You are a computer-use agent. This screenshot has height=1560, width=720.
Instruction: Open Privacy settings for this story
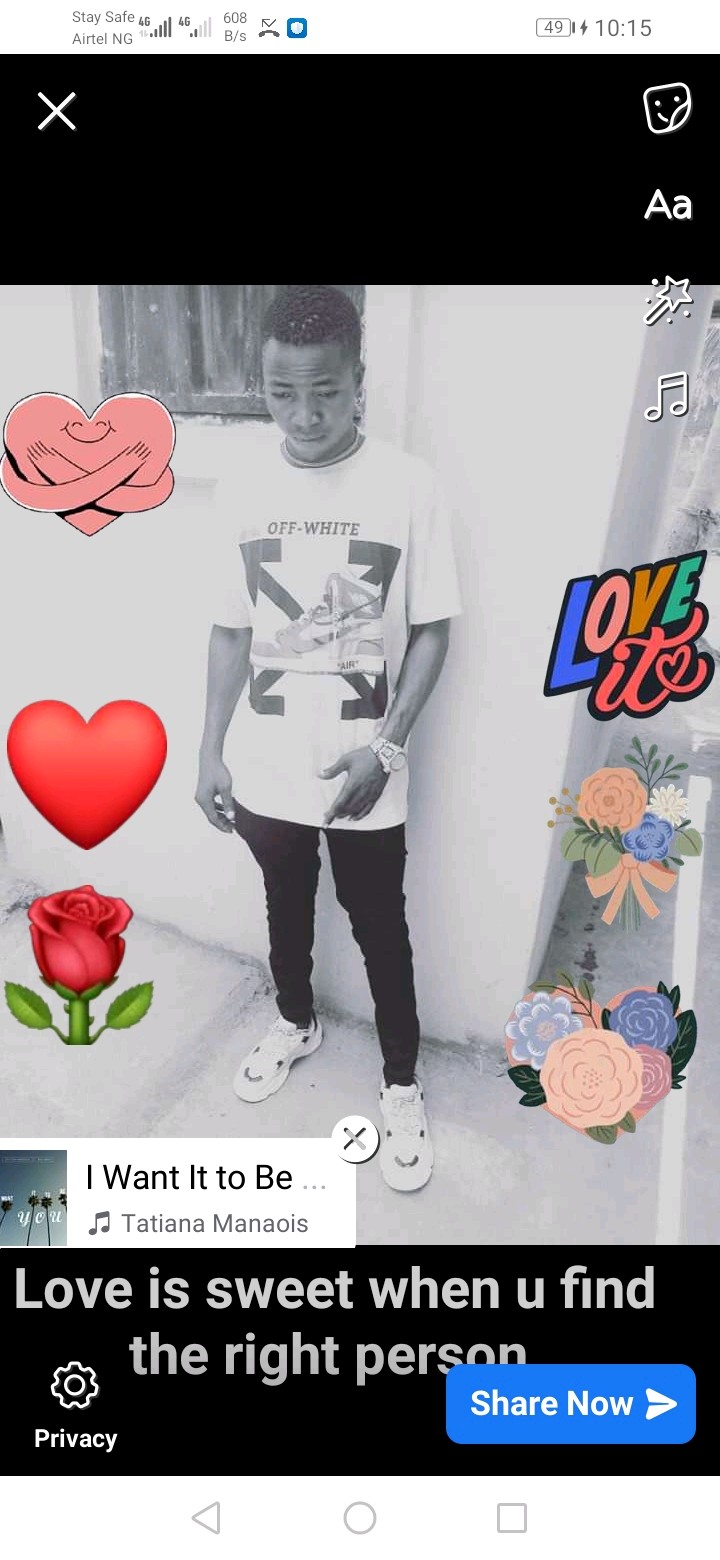(75, 1406)
